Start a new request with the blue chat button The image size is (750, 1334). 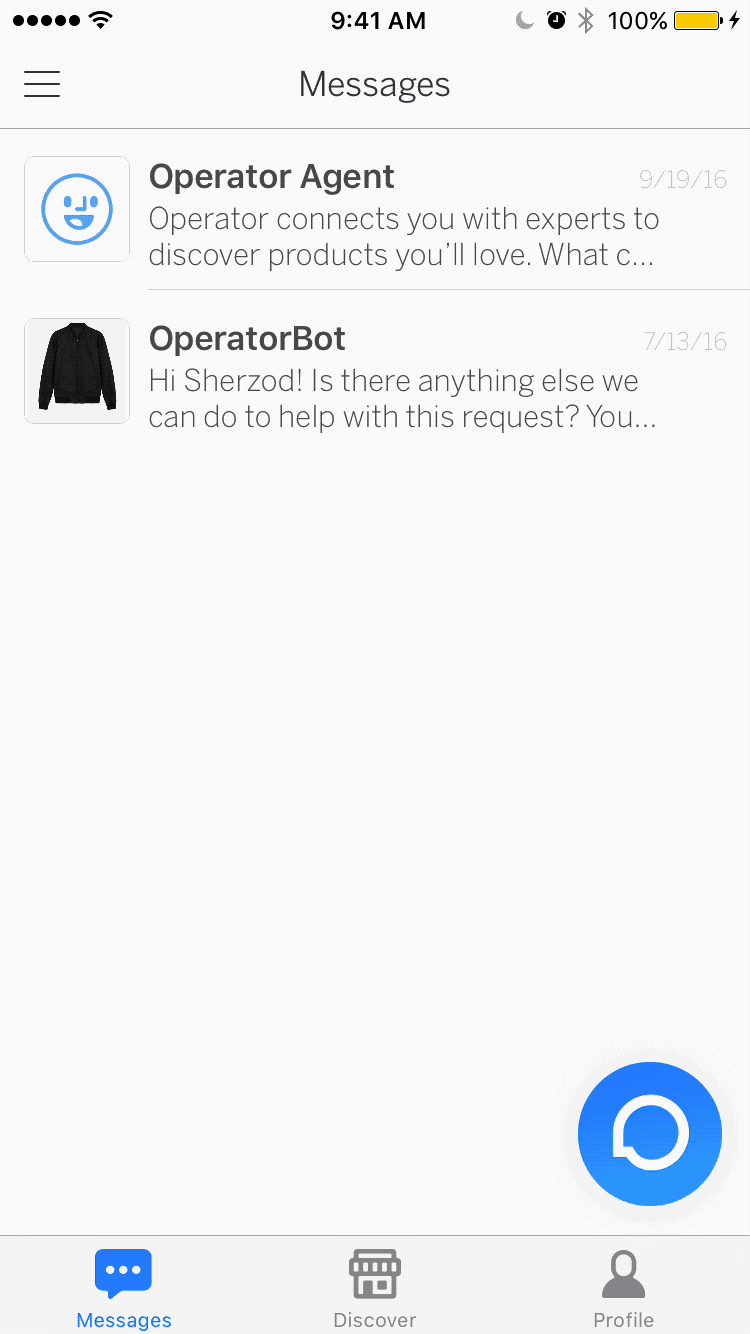click(650, 1133)
